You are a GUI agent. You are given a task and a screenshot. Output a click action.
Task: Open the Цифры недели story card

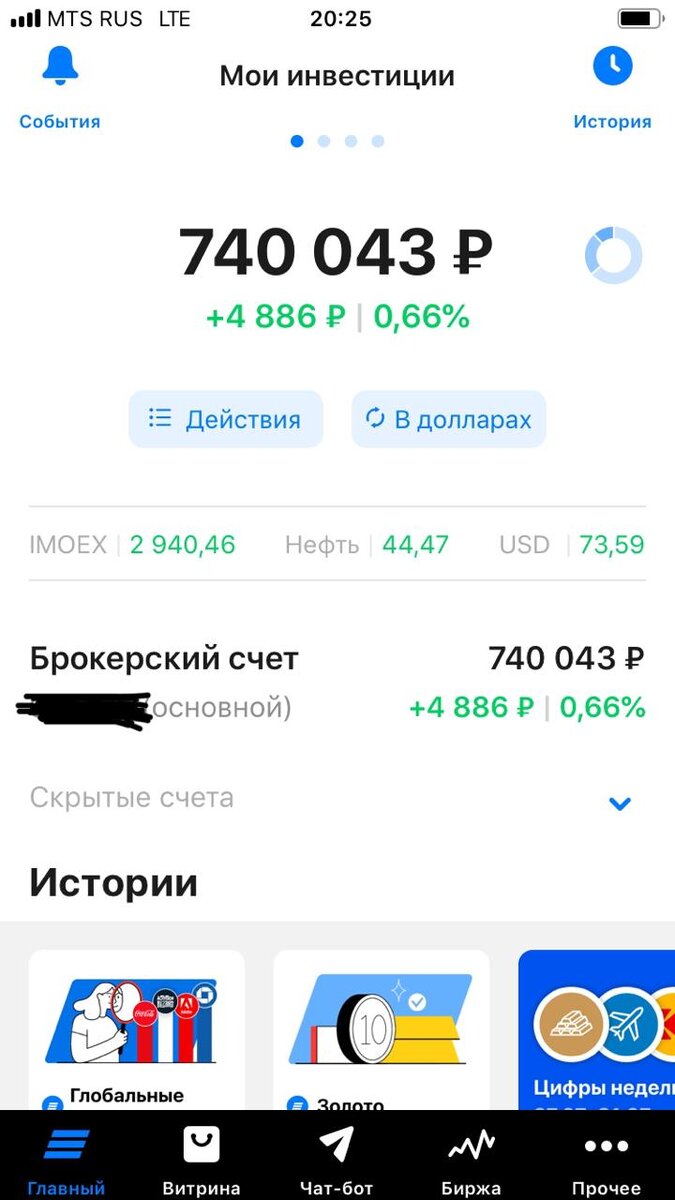(596, 1030)
